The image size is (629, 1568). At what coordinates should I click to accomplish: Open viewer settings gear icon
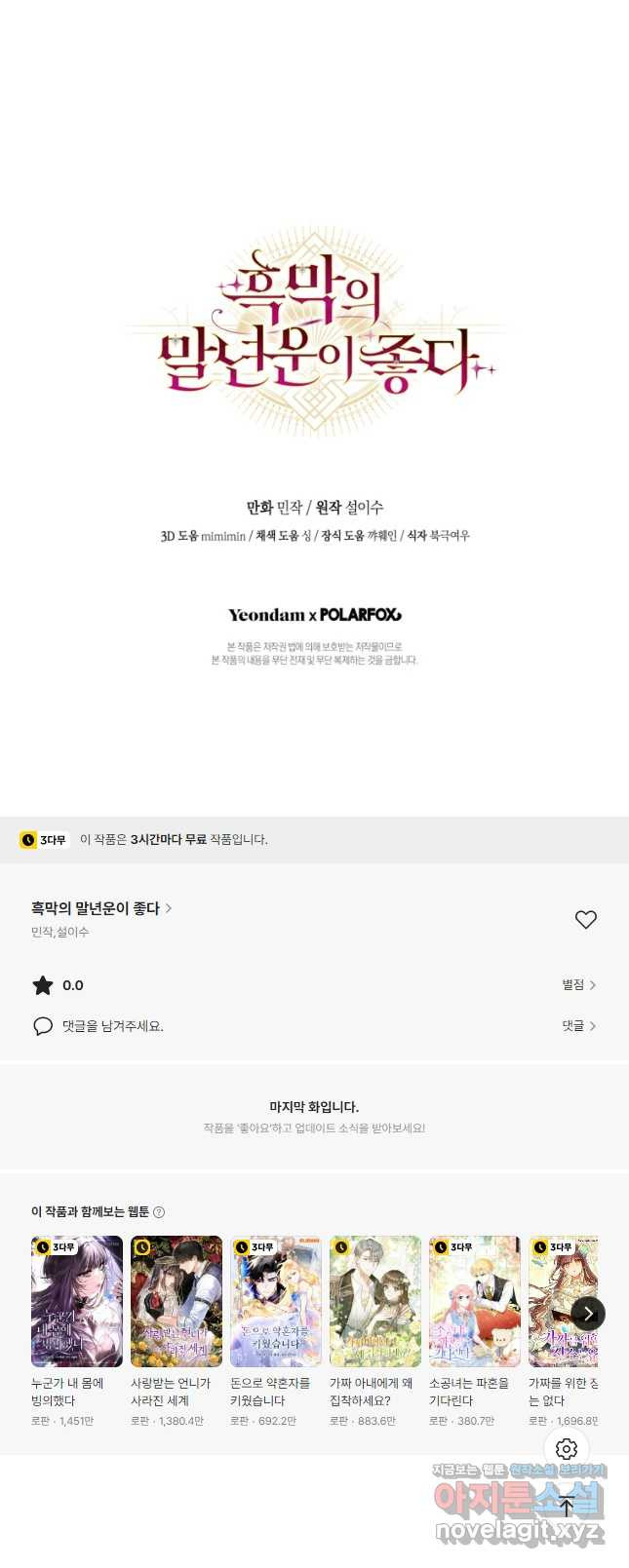[x=567, y=1449]
